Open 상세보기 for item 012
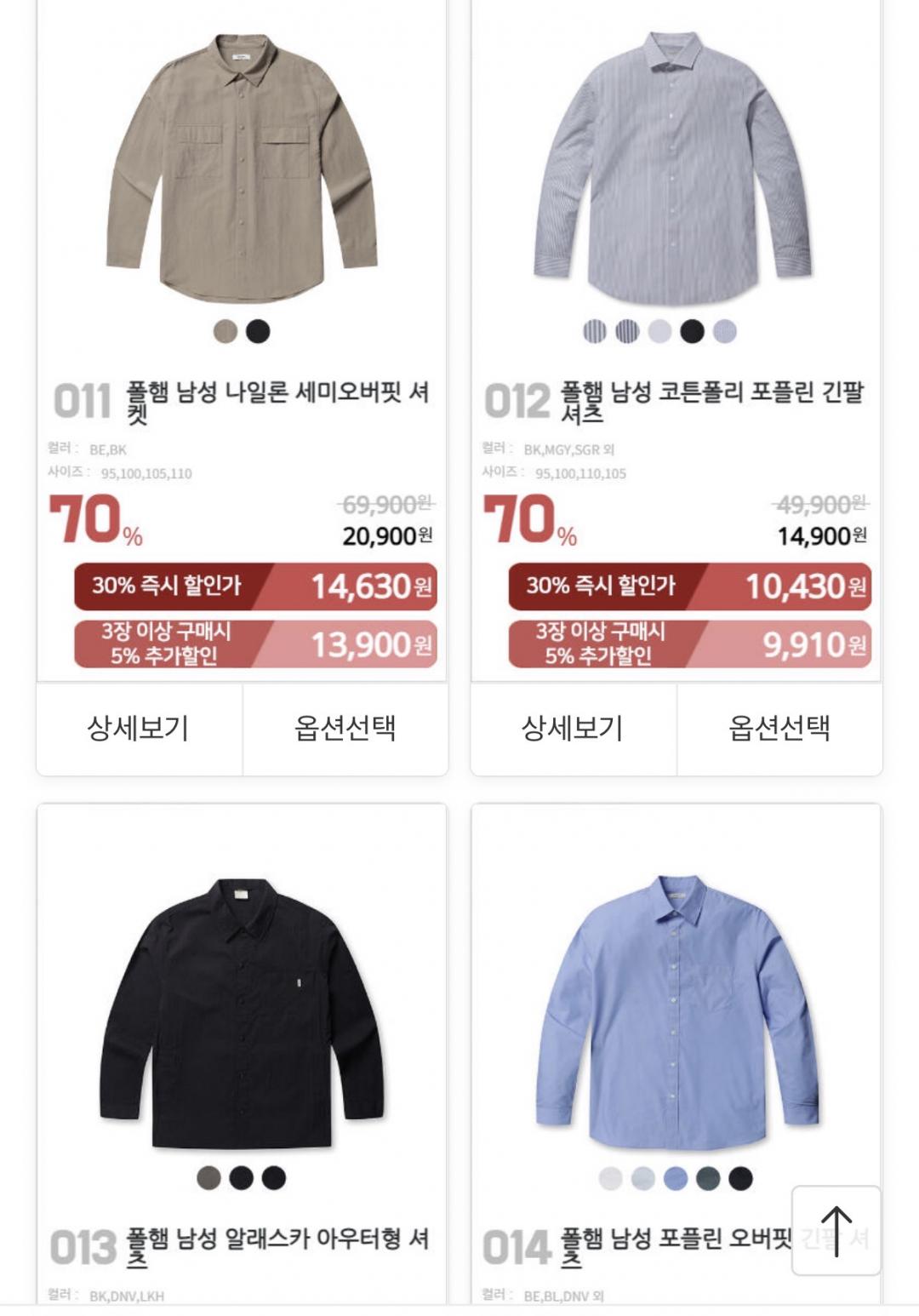Image resolution: width=919 pixels, height=1316 pixels. 573,729
